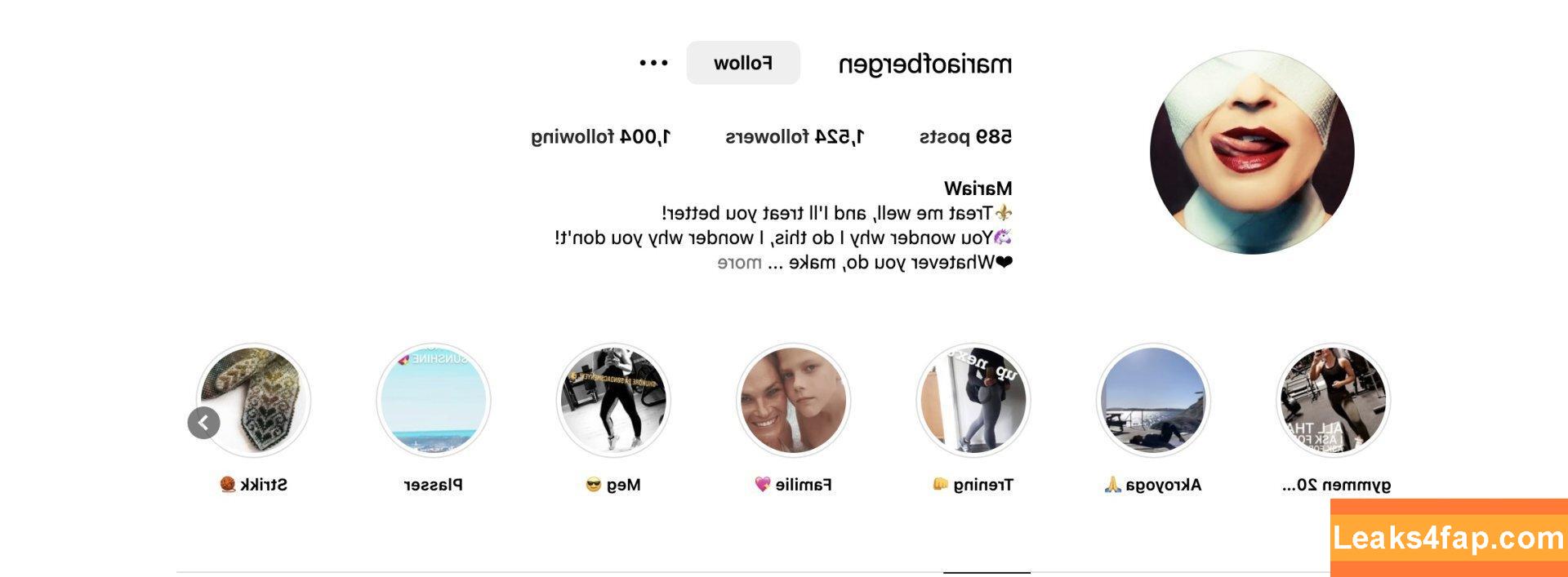
Task: Expand the bio with the more link
Action: (x=739, y=263)
